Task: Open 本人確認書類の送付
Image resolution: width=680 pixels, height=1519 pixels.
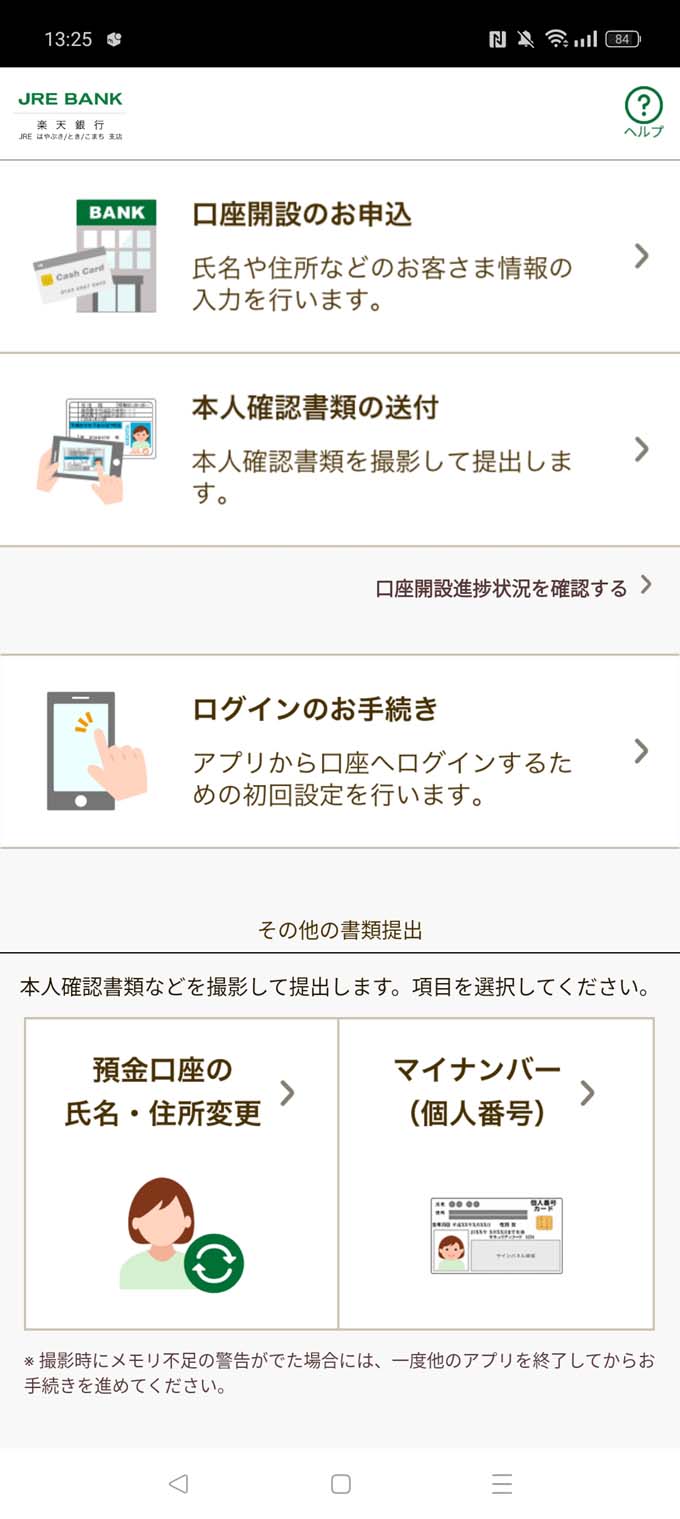Action: [x=340, y=450]
